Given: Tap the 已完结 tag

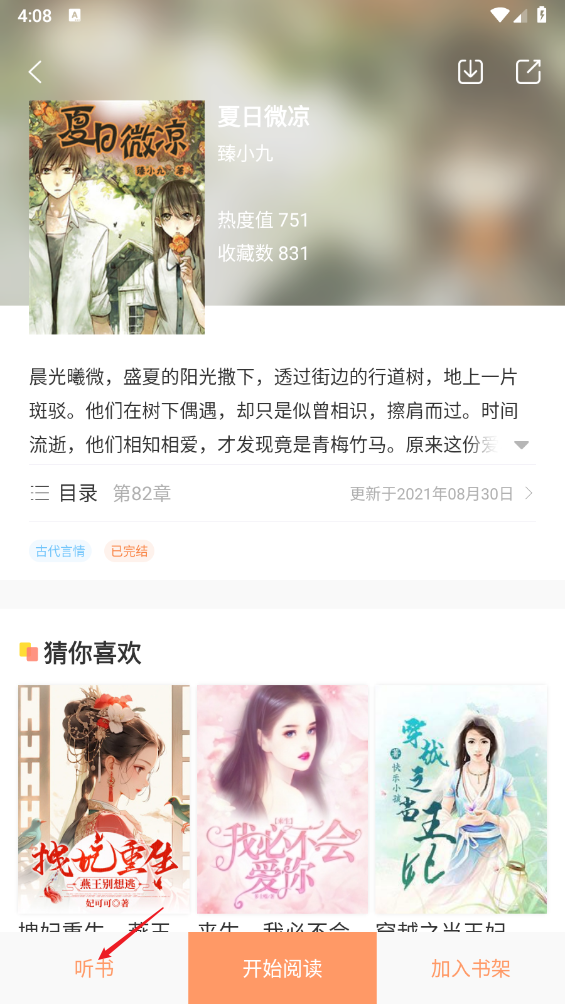Looking at the screenshot, I should point(129,551).
